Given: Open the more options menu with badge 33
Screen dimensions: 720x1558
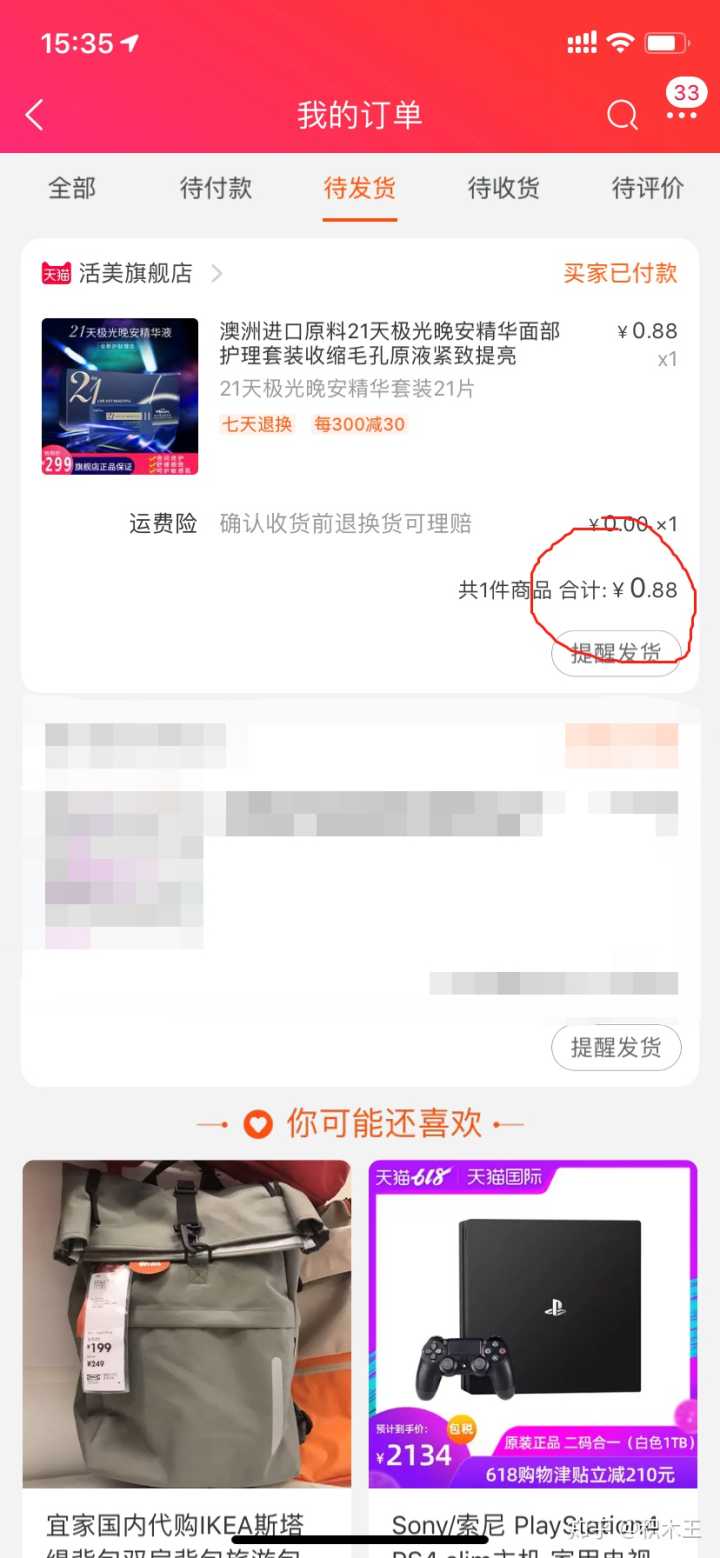Looking at the screenshot, I should (682, 113).
